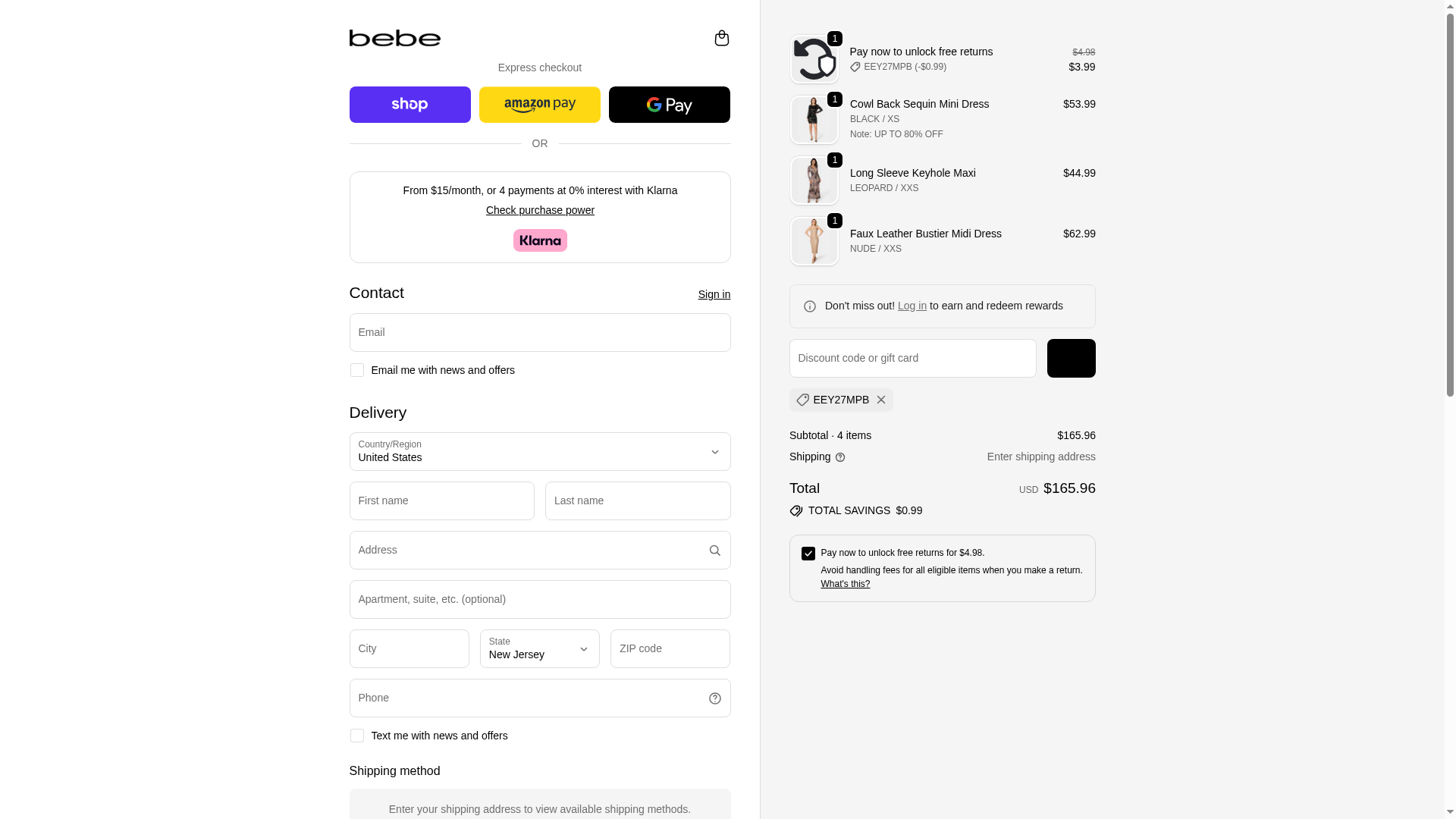Tap the Sign in link
Viewport: 1456px width, 819px height.
714,294
